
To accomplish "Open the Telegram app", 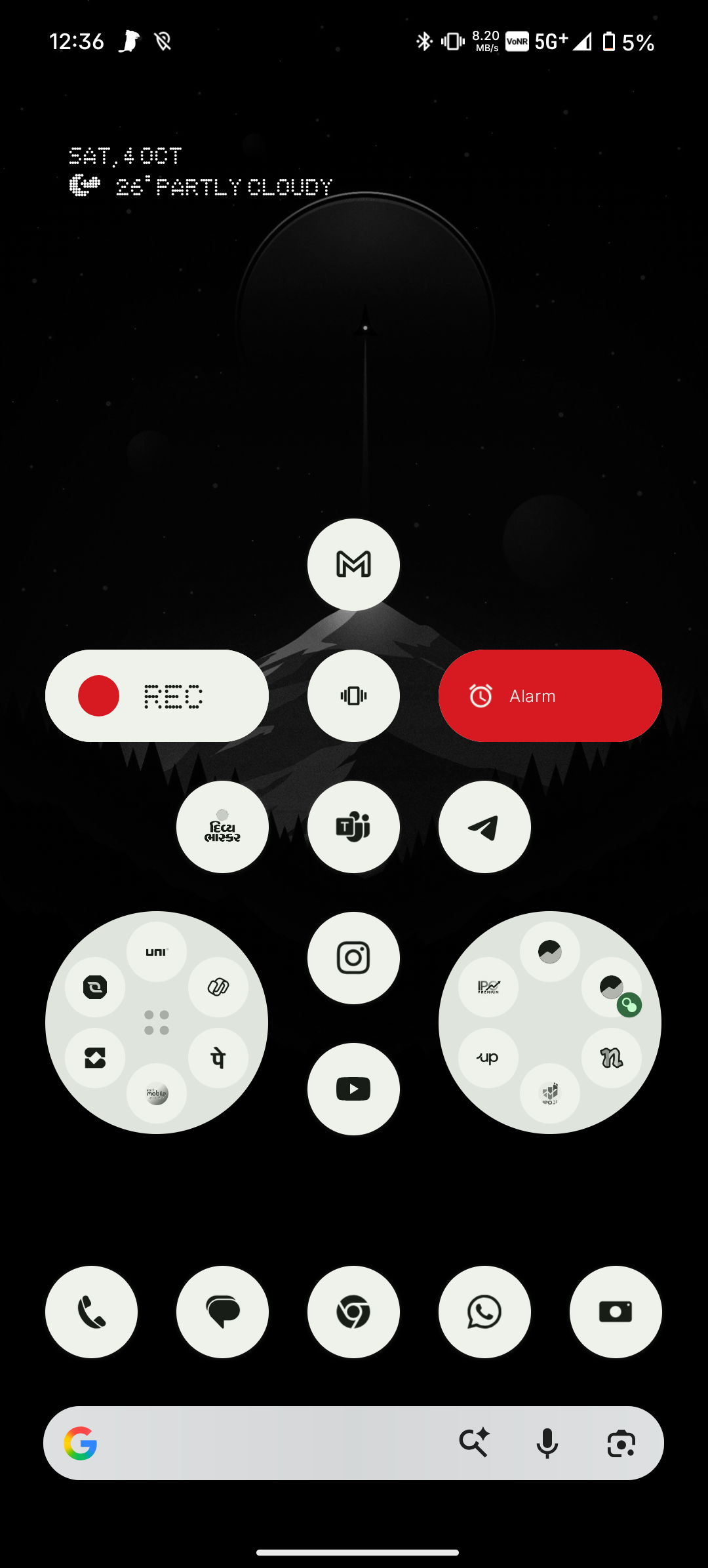I will (x=484, y=827).
